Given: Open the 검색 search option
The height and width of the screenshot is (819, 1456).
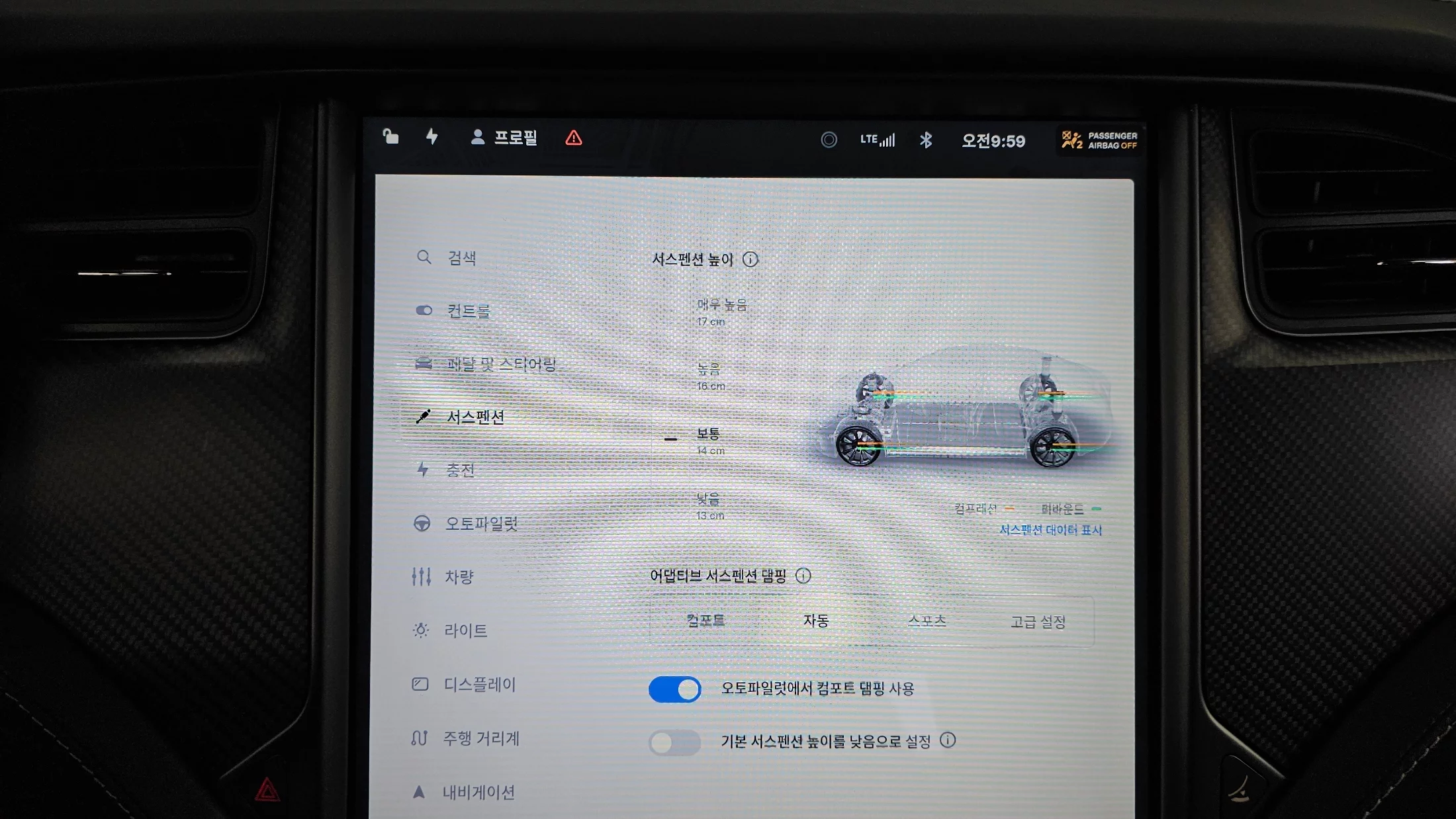Looking at the screenshot, I should (461, 258).
